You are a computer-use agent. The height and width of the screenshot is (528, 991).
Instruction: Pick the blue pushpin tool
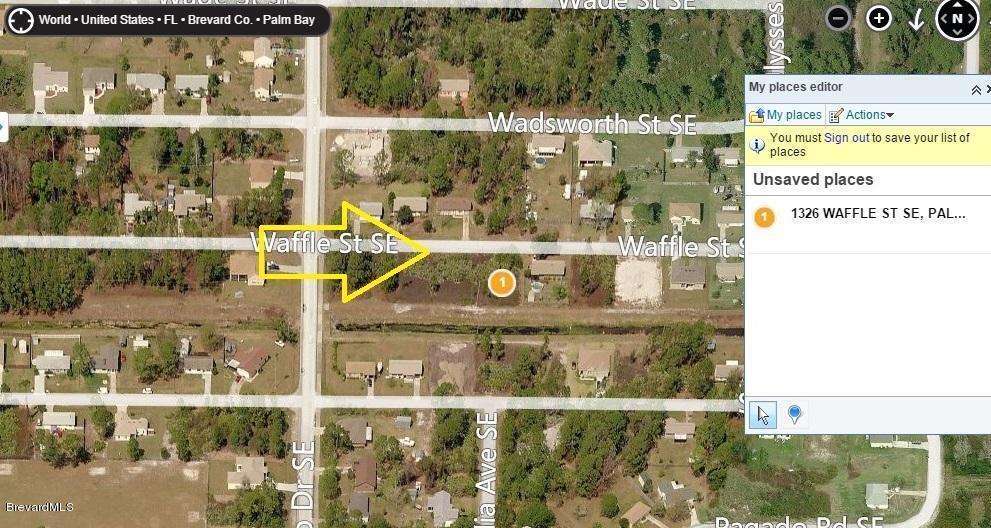coord(795,415)
